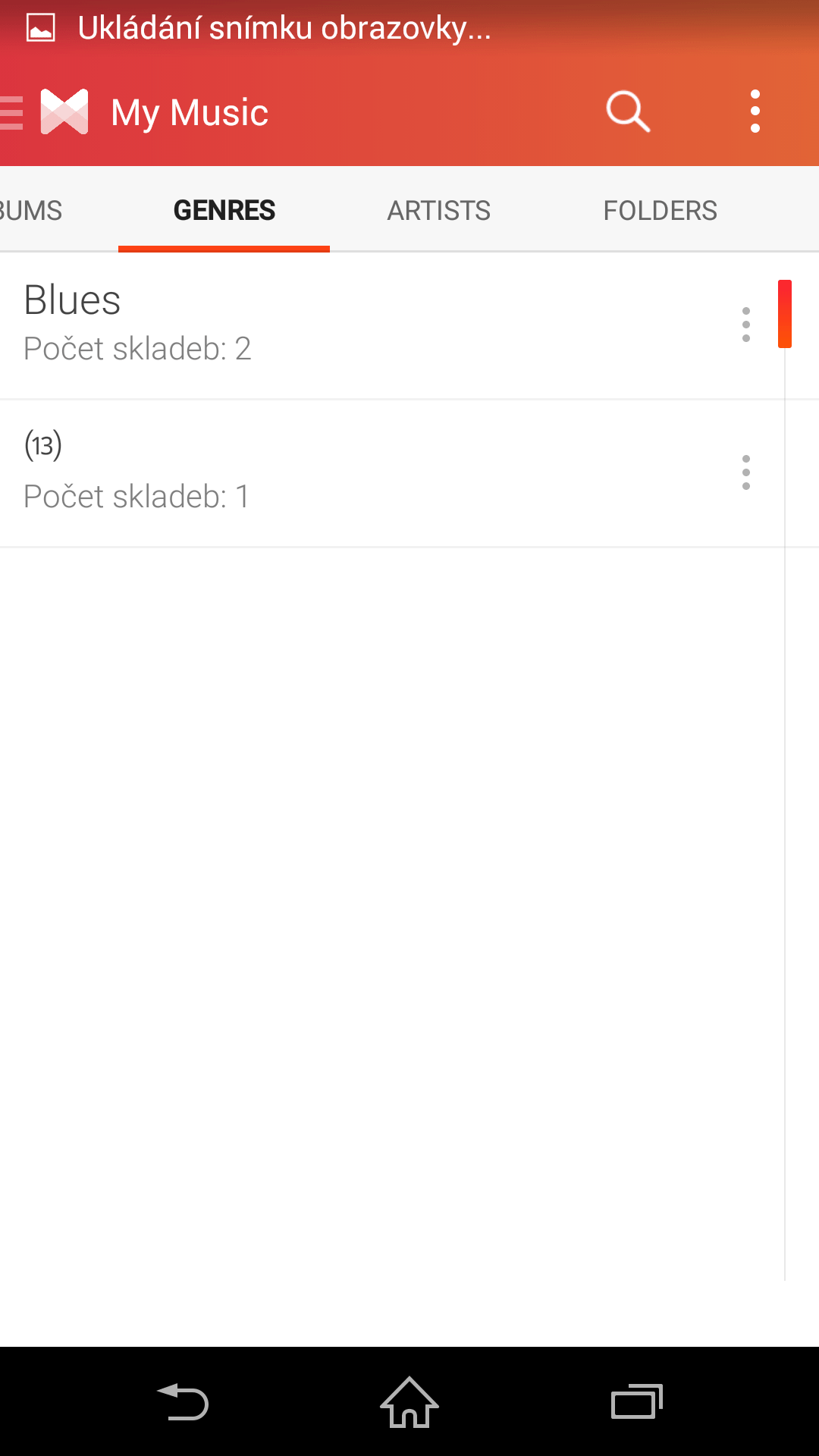Switch to the Folders tab
819x1456 pixels.
pos(660,210)
